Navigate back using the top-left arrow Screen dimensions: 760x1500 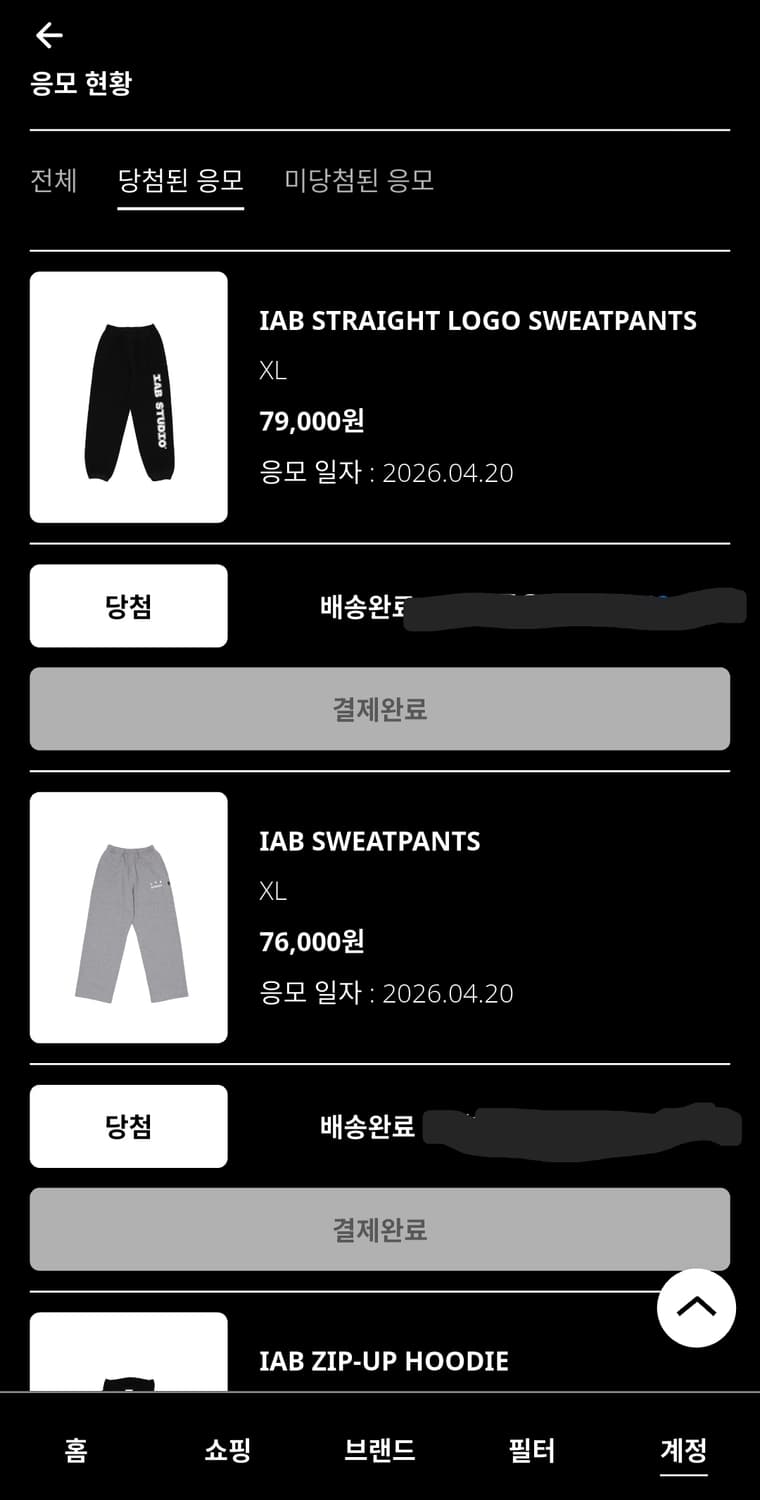47,35
